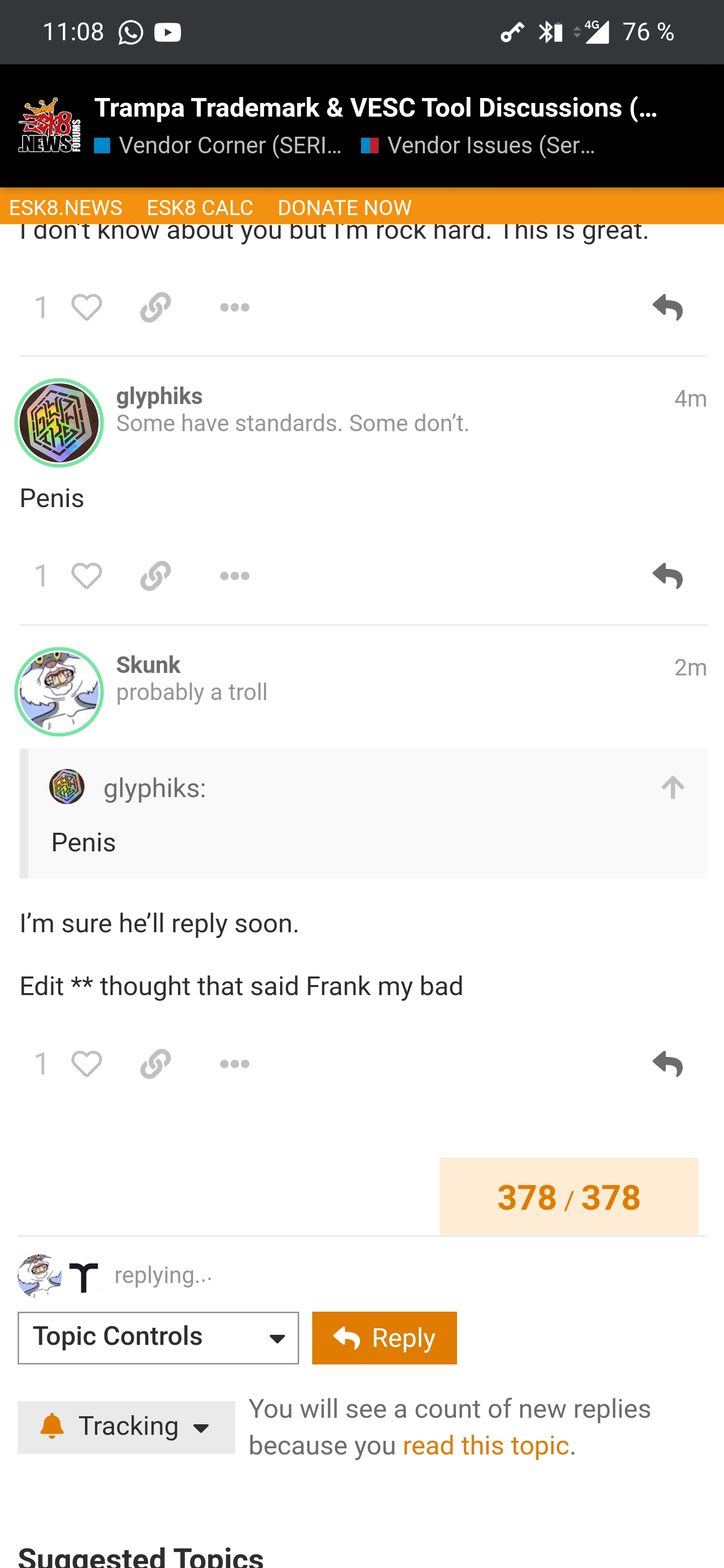Open the ESK8 CALC link
This screenshot has width=724, height=1568.
point(200,208)
